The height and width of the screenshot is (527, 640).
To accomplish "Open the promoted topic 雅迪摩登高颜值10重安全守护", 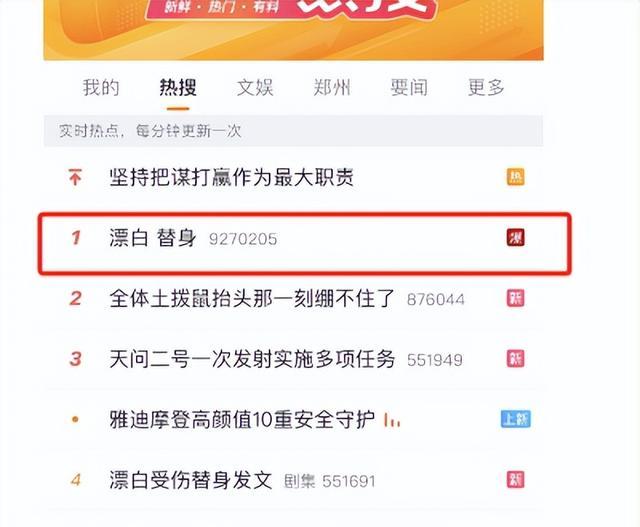I will click(x=242, y=419).
